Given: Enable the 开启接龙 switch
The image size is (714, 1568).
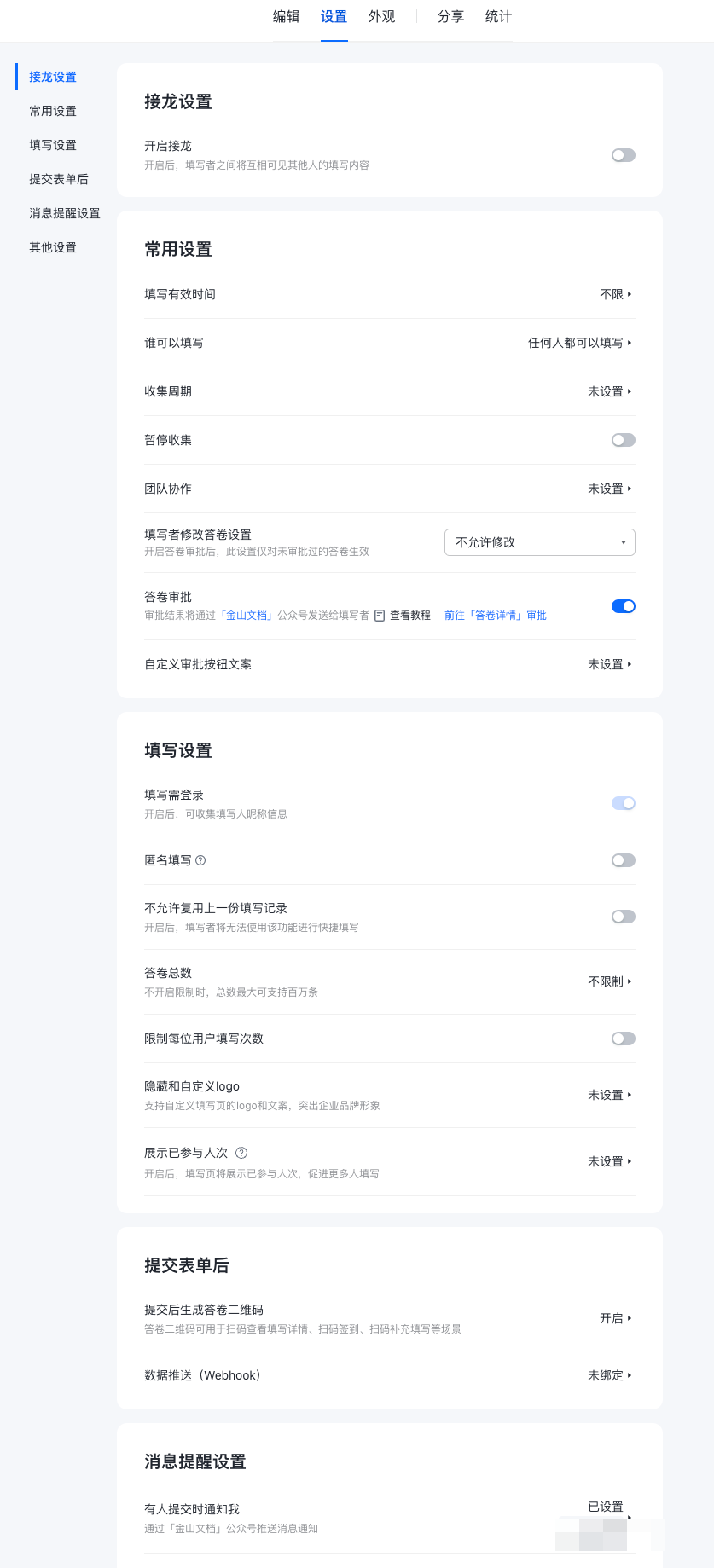Looking at the screenshot, I should pos(624,155).
